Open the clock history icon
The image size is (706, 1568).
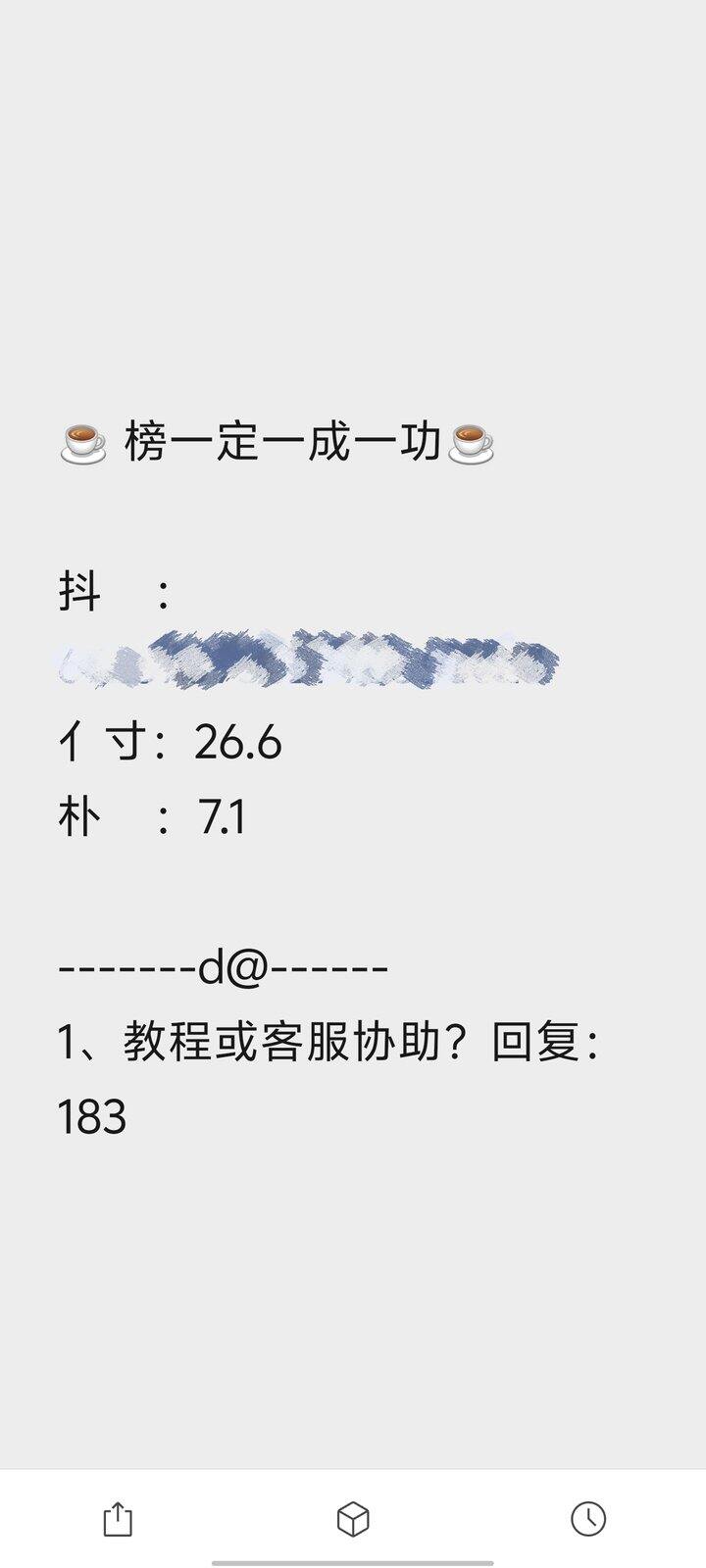(x=588, y=1519)
